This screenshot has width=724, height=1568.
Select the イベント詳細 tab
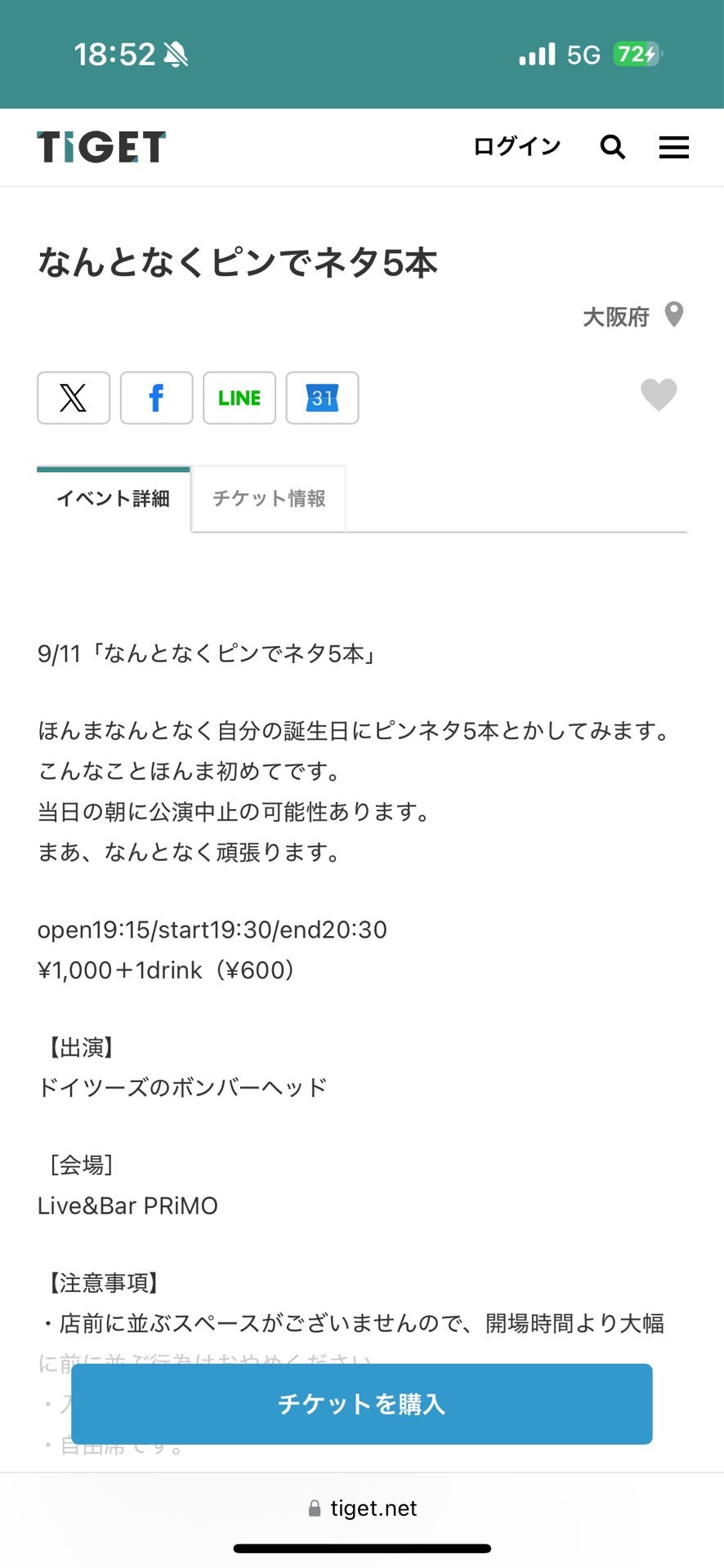click(114, 499)
